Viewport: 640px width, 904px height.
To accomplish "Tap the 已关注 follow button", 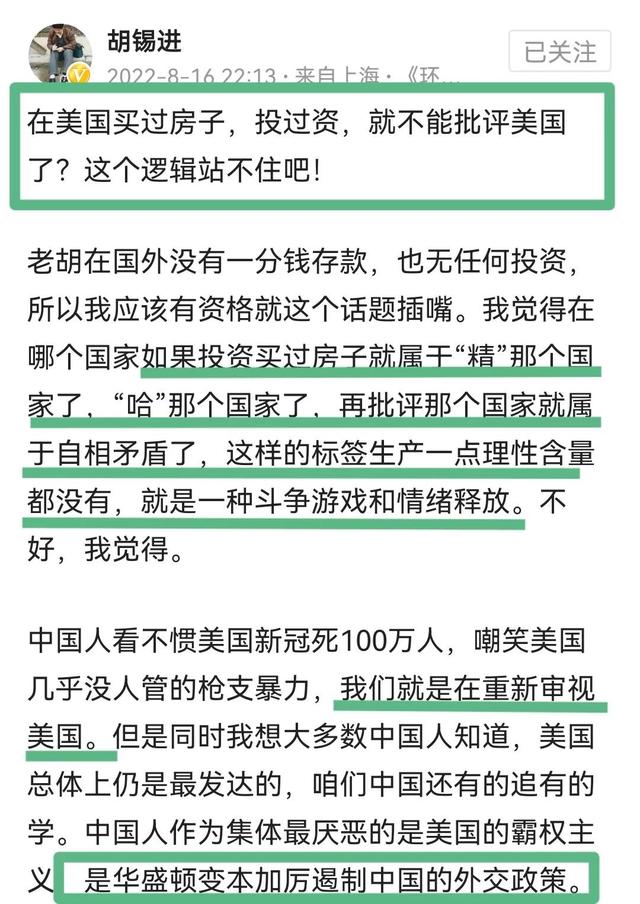I will pos(560,51).
